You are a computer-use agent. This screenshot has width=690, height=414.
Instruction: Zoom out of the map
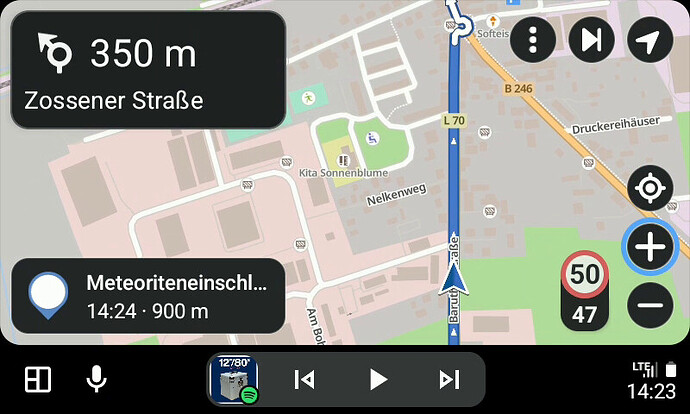(650, 304)
